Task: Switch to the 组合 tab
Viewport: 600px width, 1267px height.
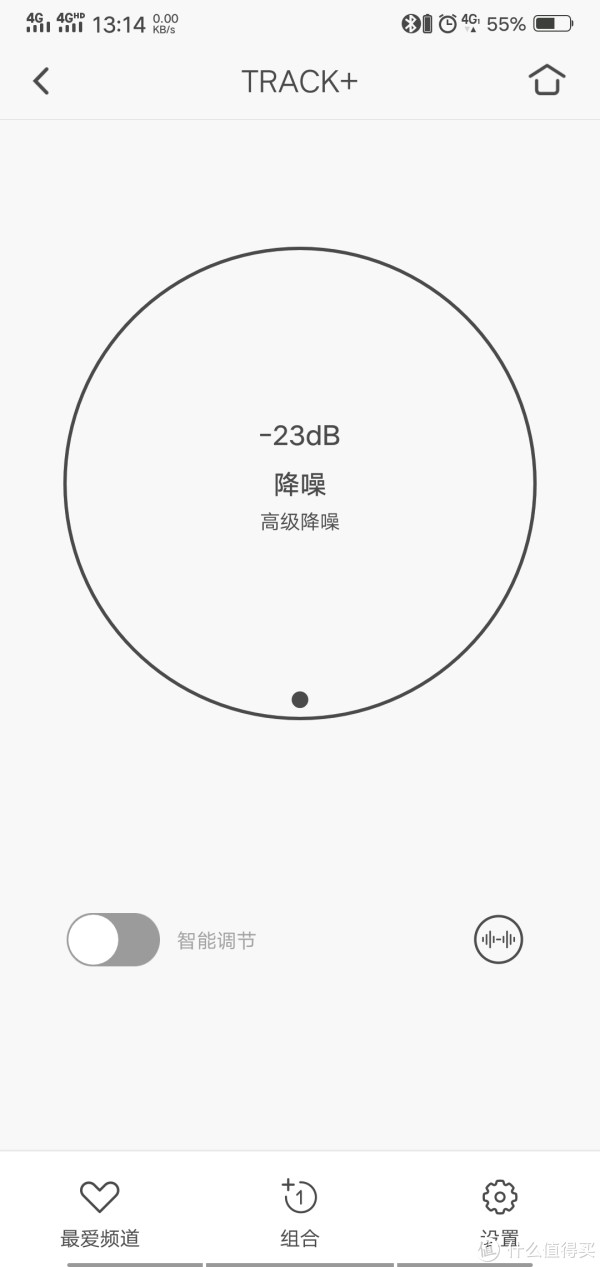Action: [299, 1213]
